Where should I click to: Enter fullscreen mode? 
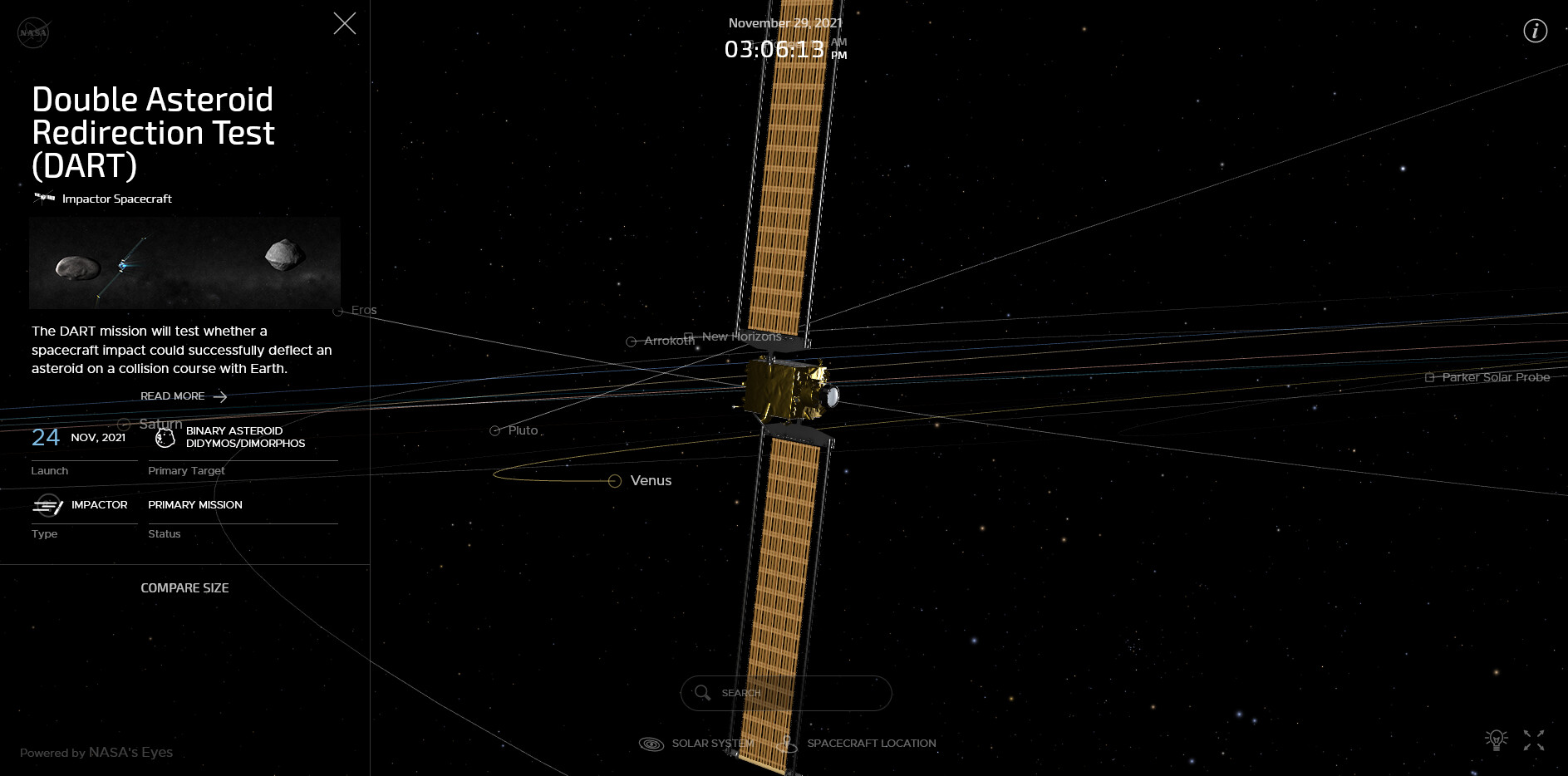click(1534, 739)
